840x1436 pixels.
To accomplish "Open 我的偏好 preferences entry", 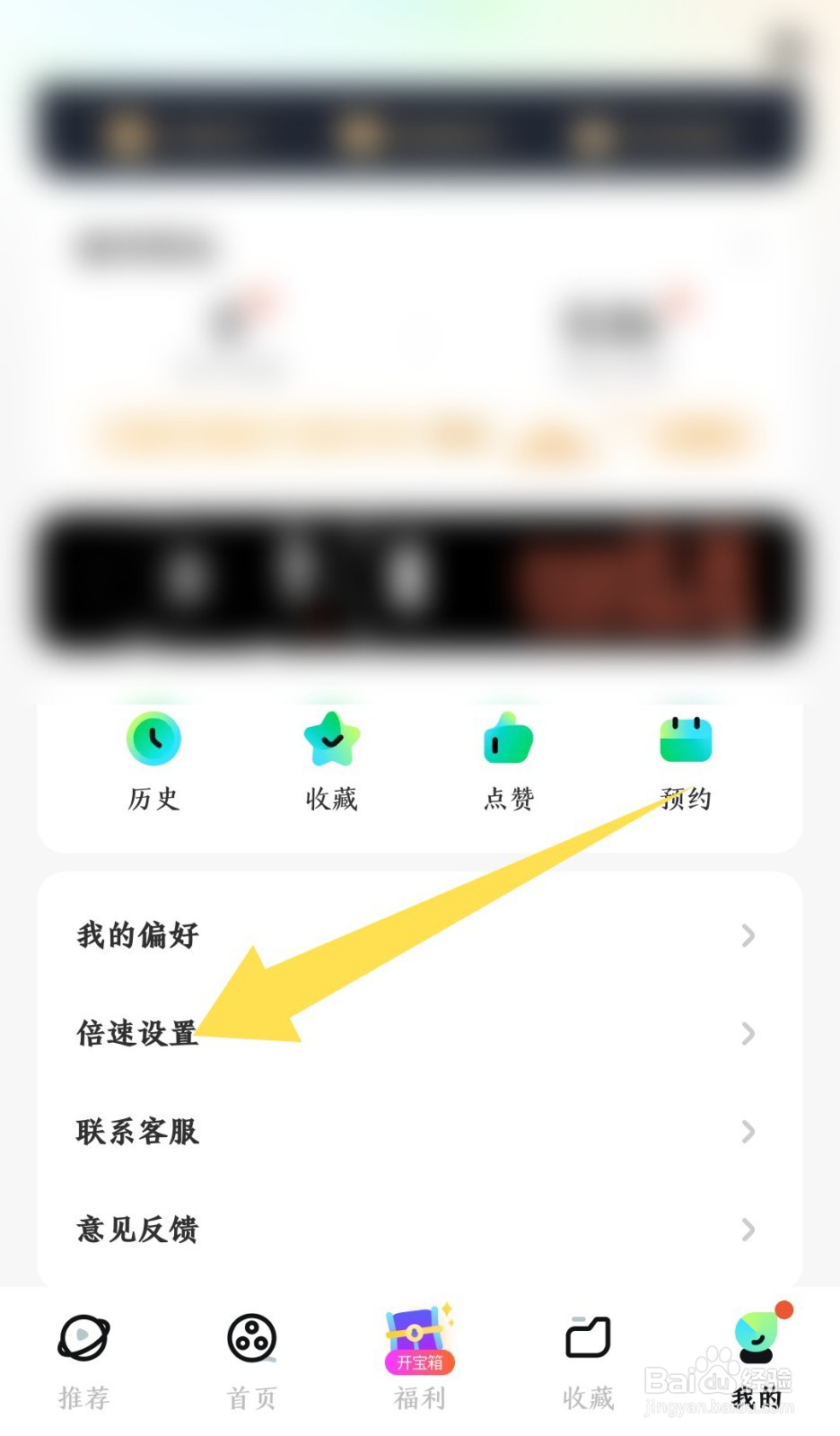I will point(136,936).
